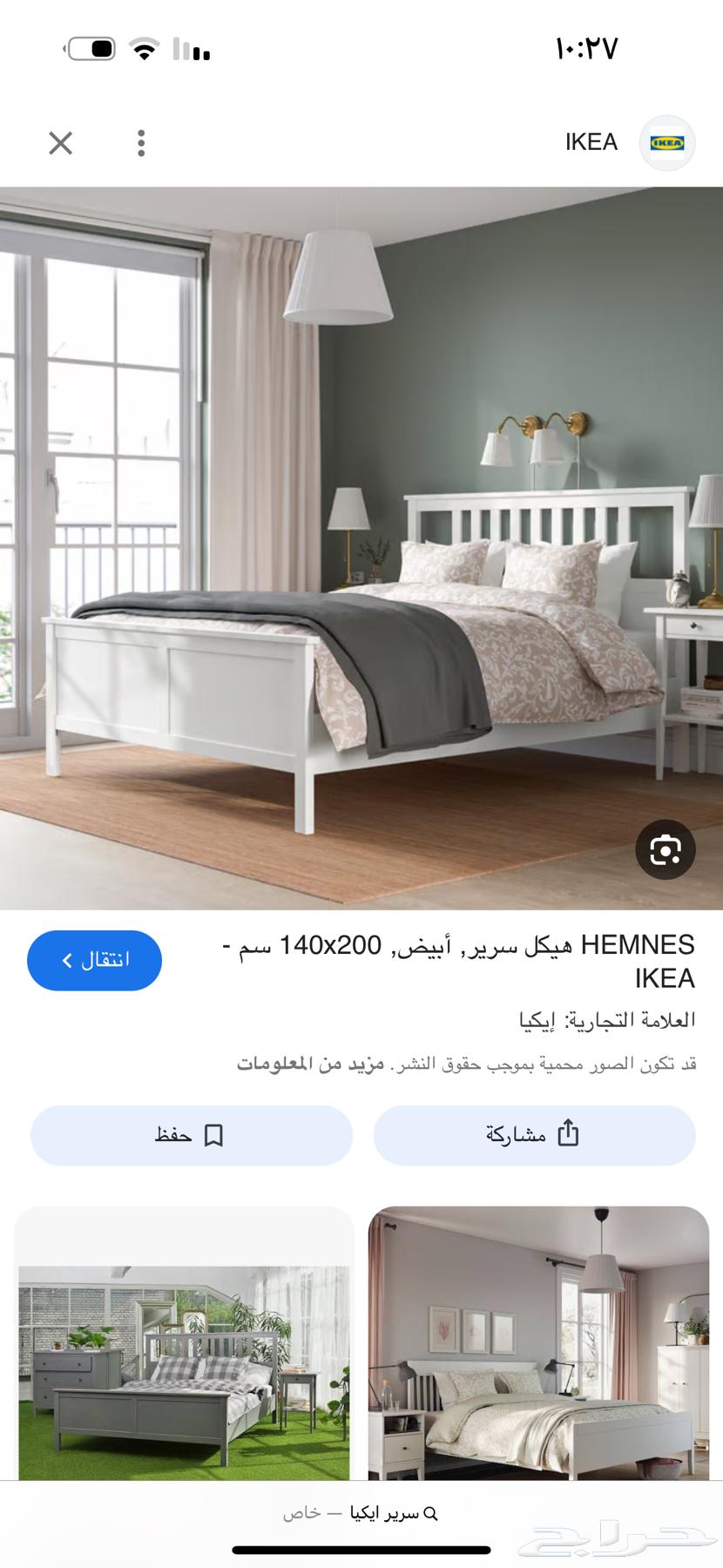Tap the IKEA site favicon
The height and width of the screenshot is (1568, 723).
(666, 142)
